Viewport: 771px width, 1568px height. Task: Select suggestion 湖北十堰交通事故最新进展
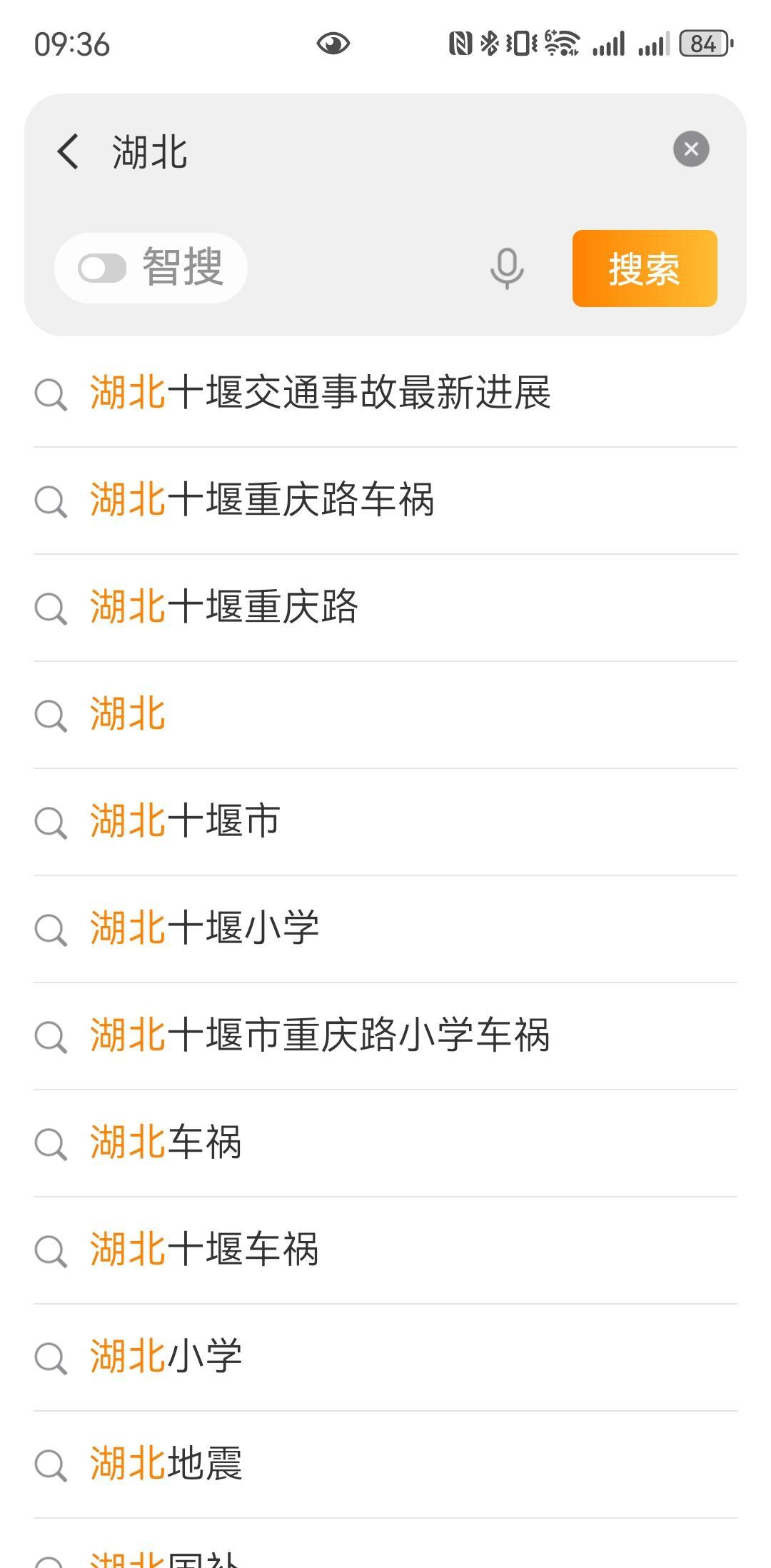tap(321, 393)
